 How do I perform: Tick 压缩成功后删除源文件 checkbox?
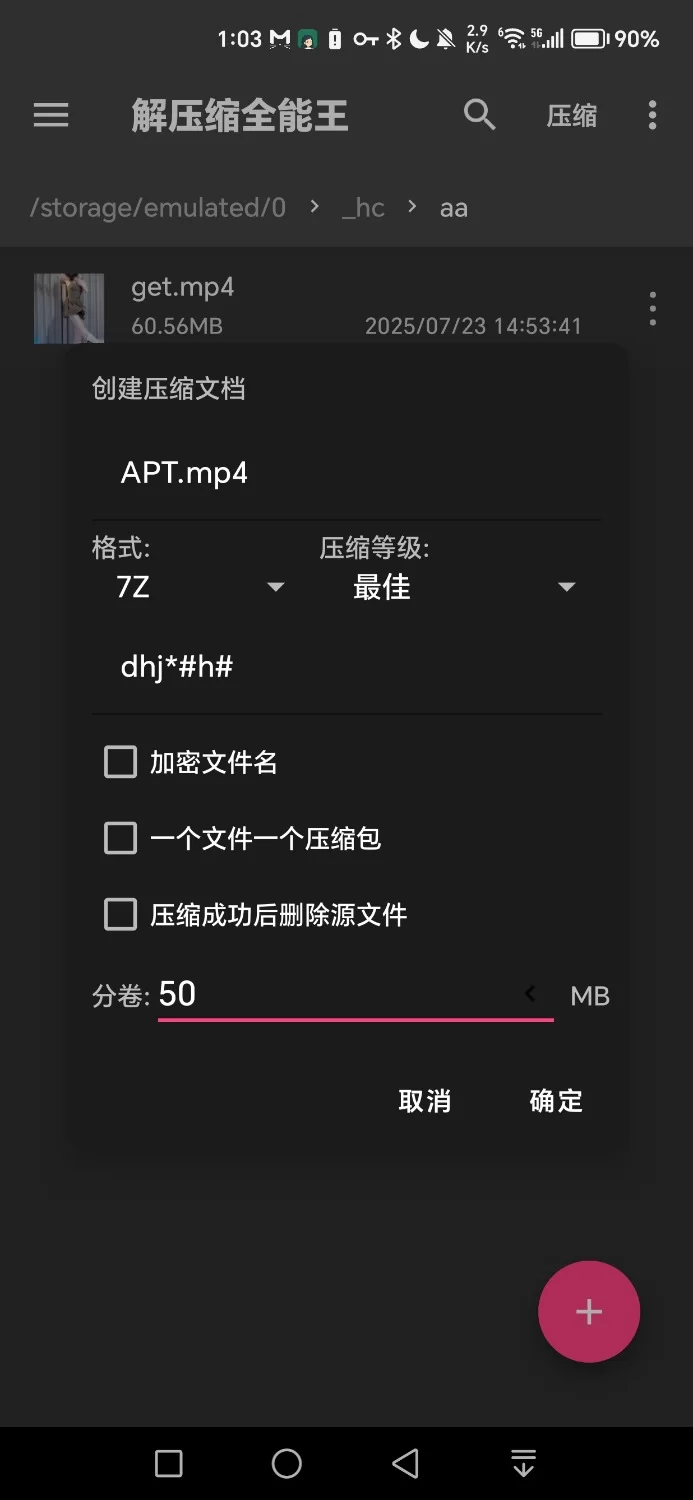pyautogui.click(x=121, y=914)
